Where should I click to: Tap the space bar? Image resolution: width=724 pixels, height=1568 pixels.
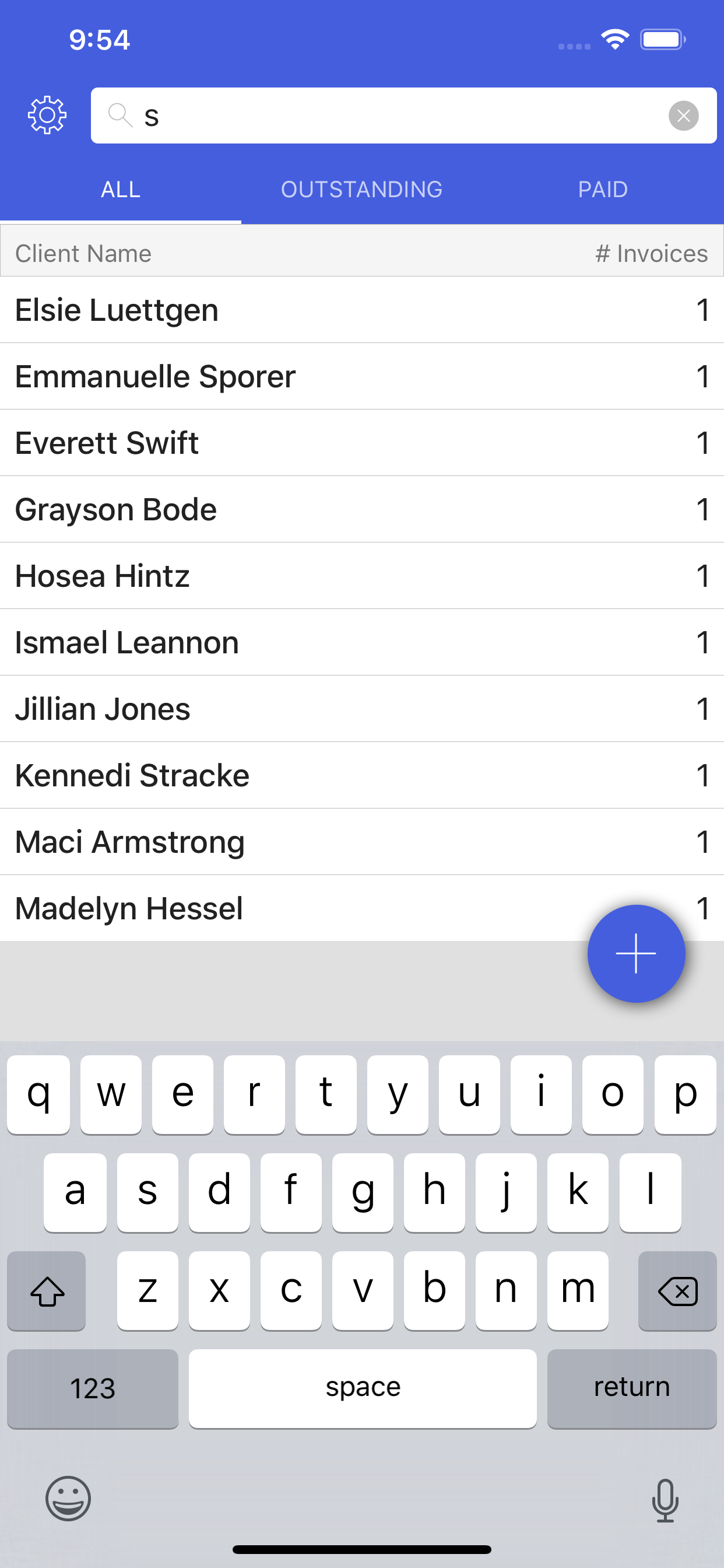point(363,1388)
